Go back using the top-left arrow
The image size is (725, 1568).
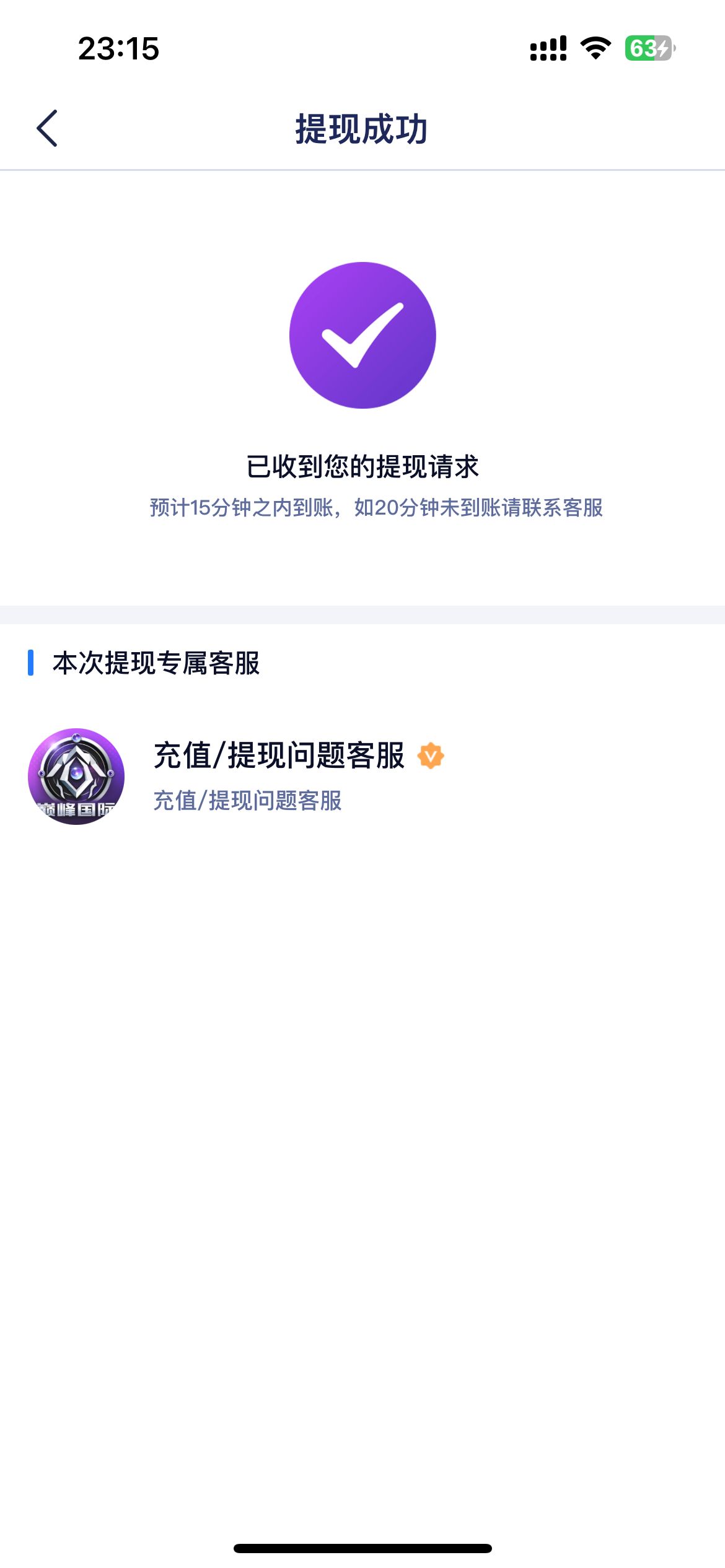pyautogui.click(x=47, y=128)
